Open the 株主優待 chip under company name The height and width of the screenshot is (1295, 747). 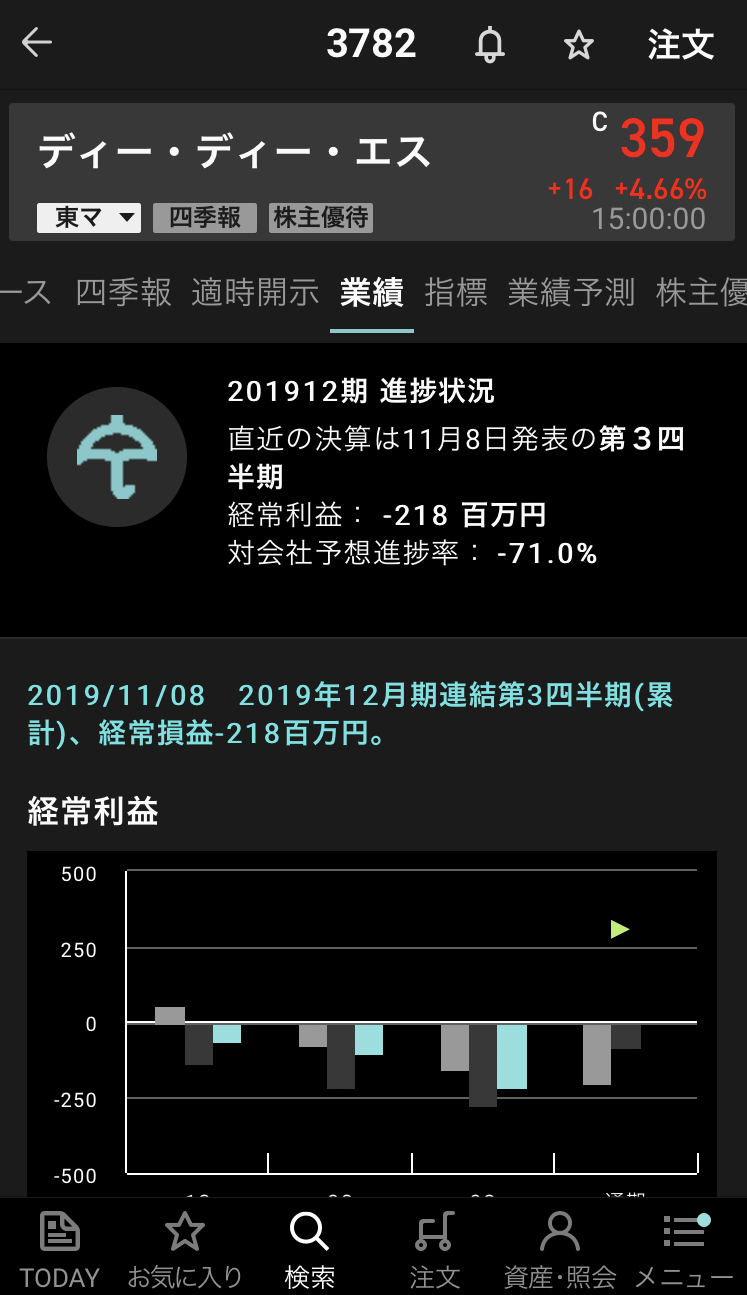pyautogui.click(x=321, y=218)
